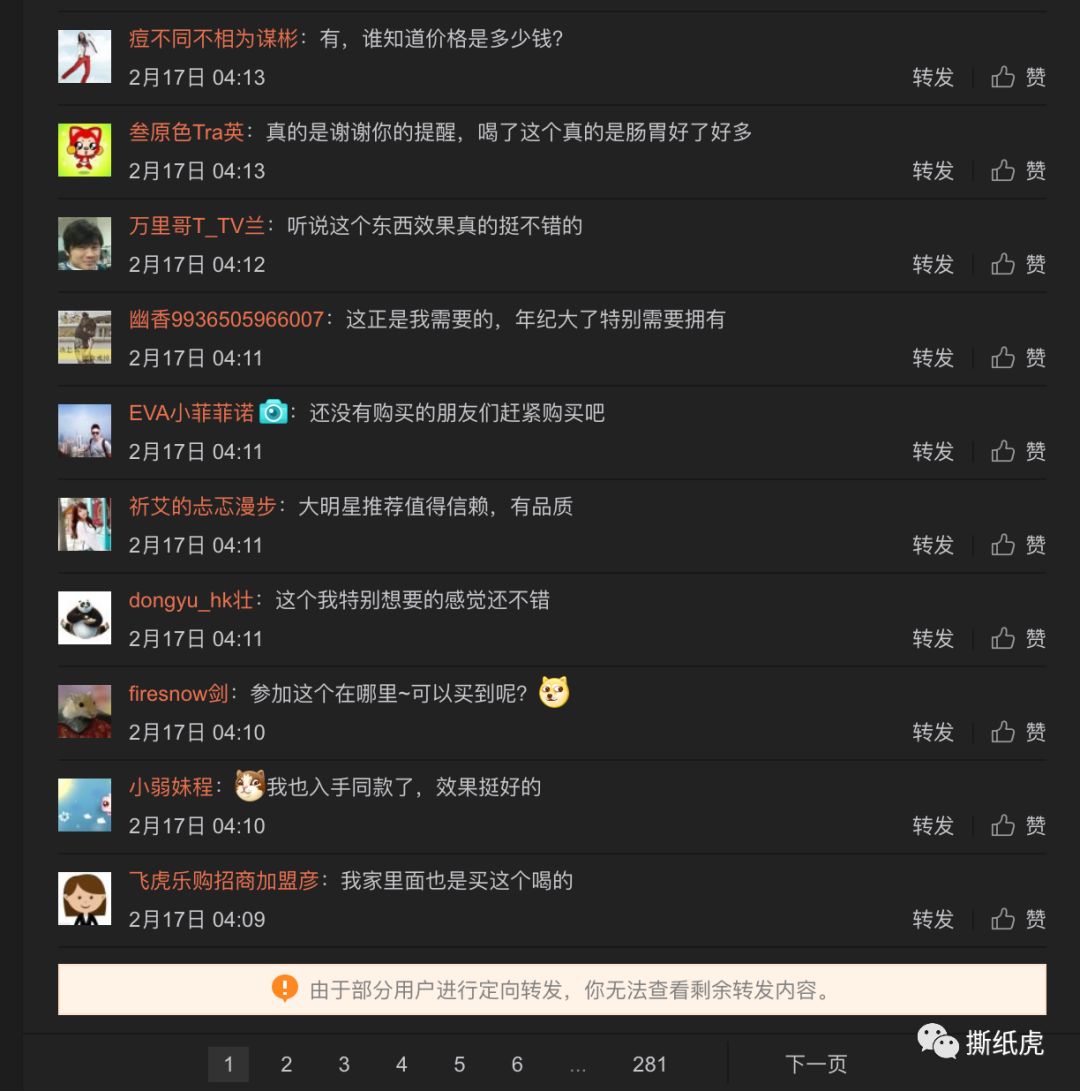Select page 3 in pagination
Viewport: 1080px width, 1091px height.
pyautogui.click(x=344, y=1064)
